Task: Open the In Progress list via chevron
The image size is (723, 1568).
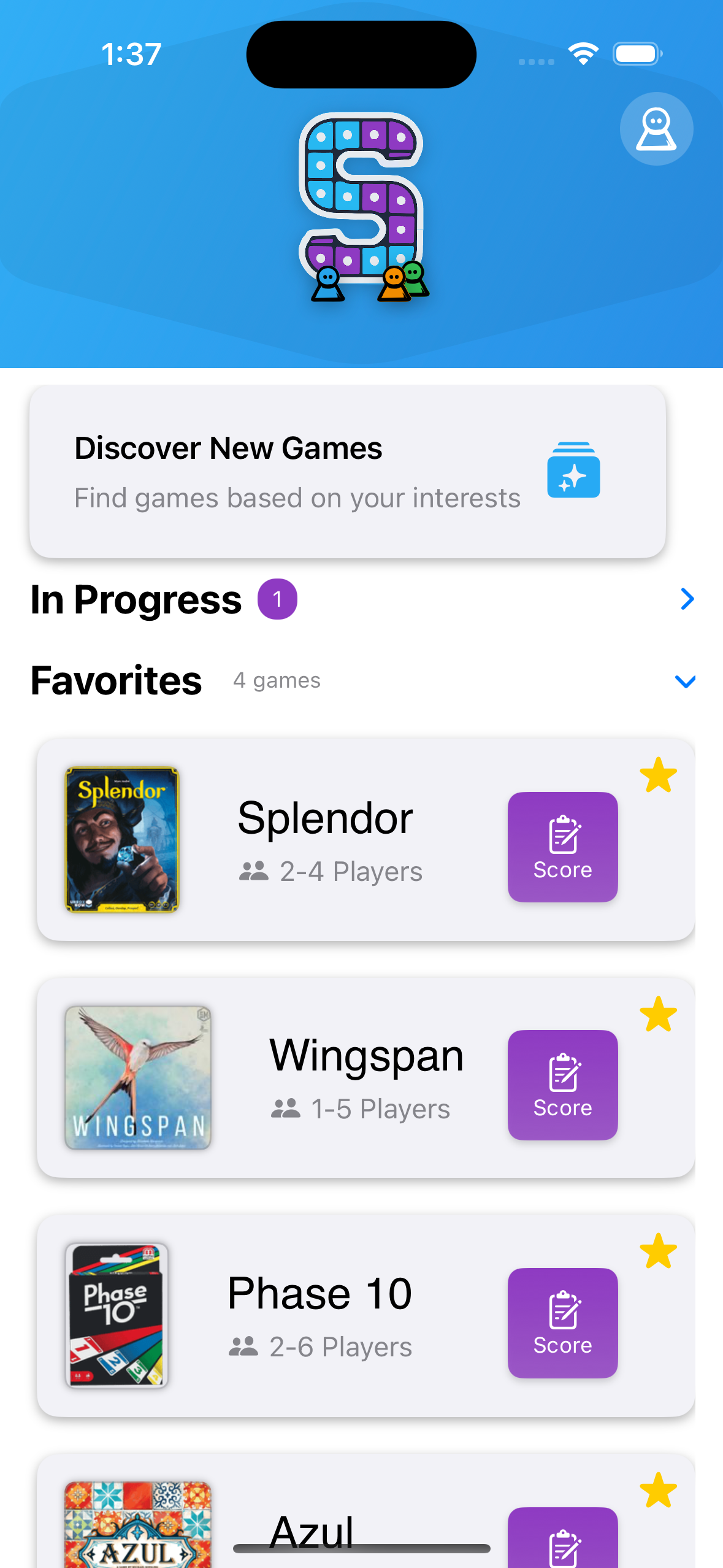Action: (687, 599)
